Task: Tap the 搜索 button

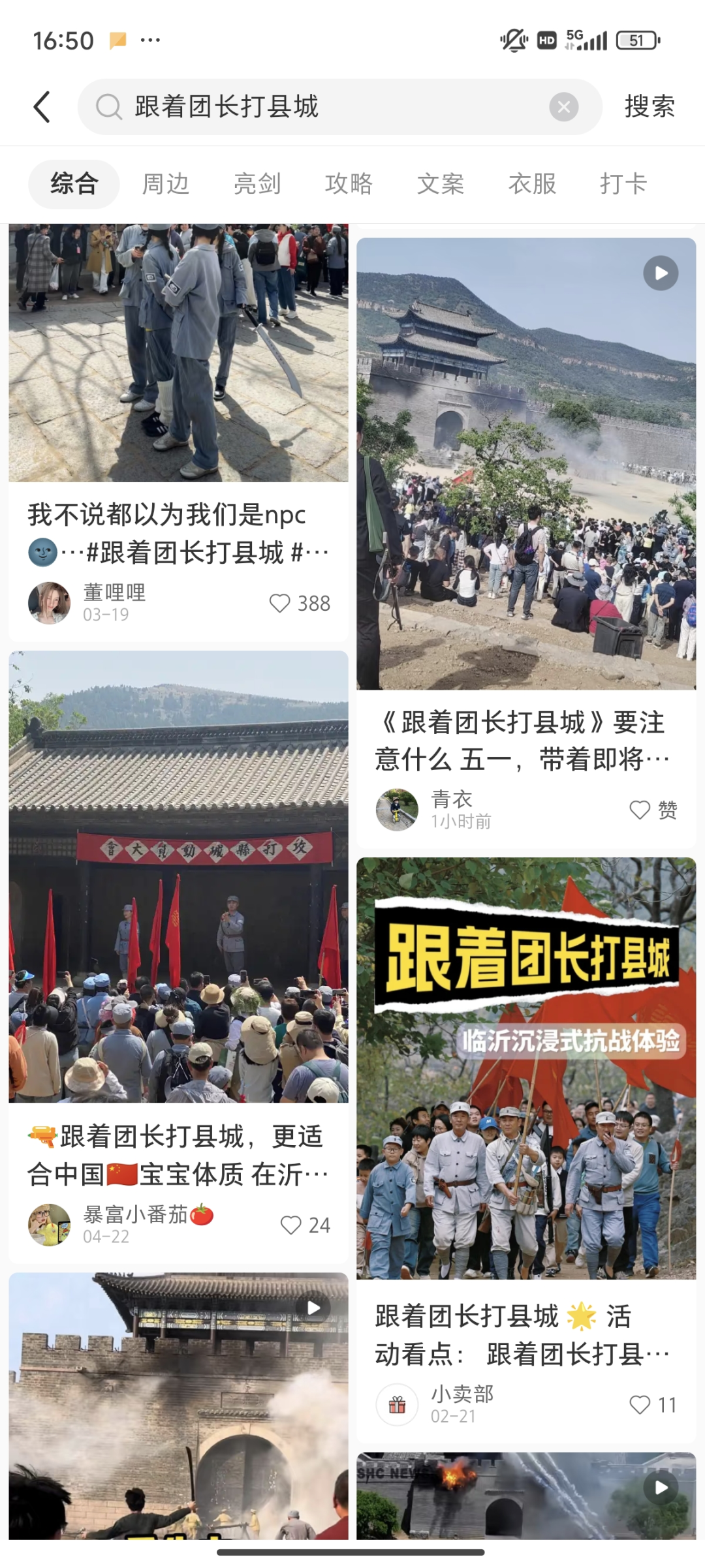Action: tap(649, 106)
